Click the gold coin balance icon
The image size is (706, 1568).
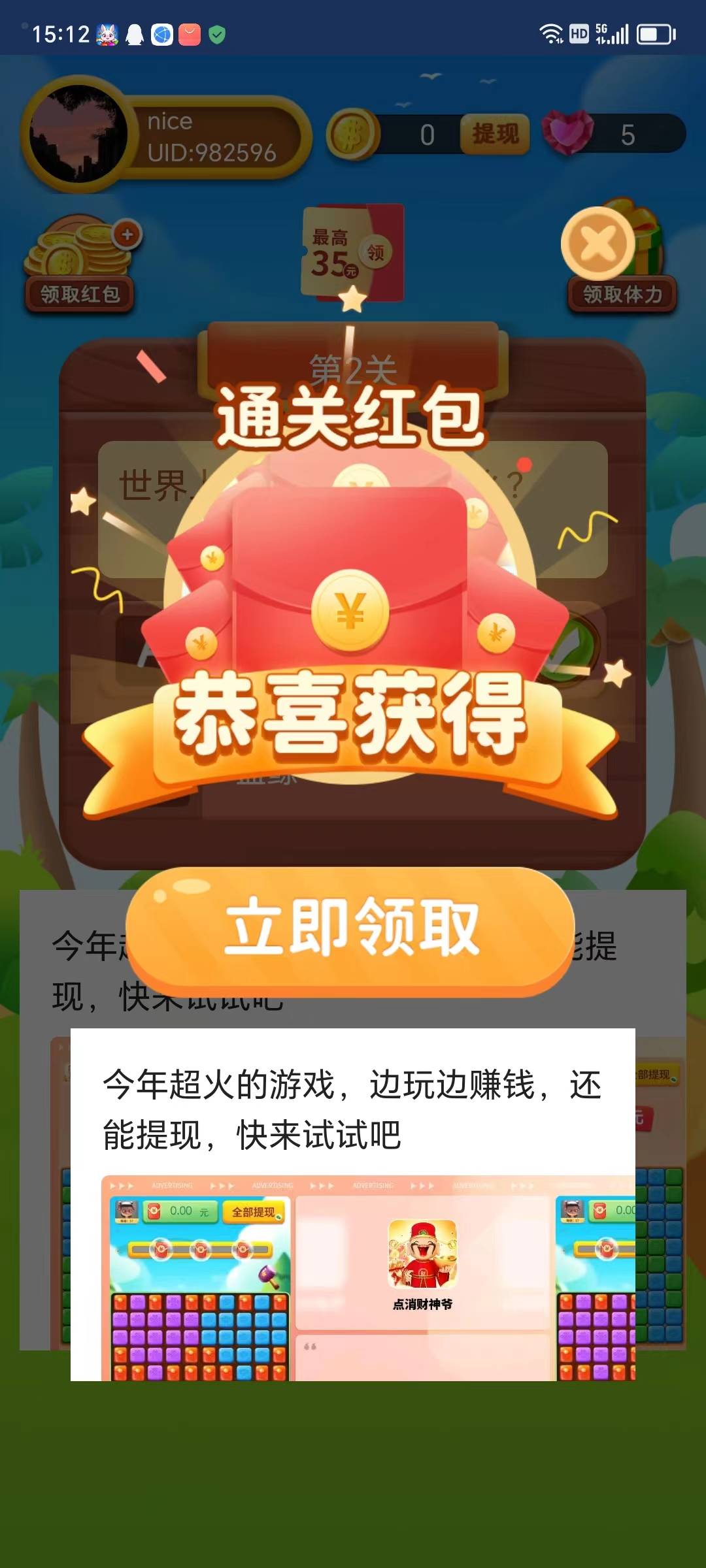pyautogui.click(x=353, y=134)
